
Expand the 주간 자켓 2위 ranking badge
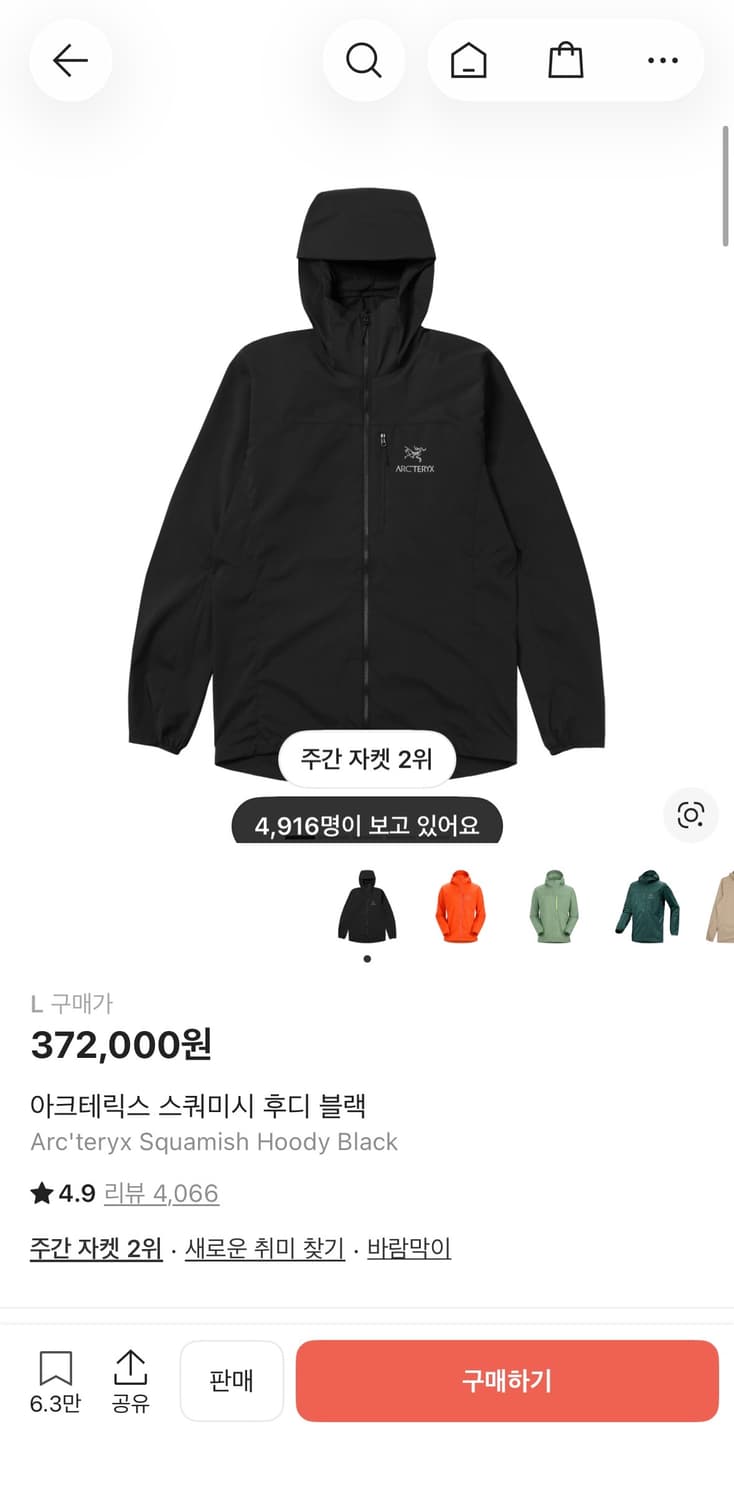coord(367,760)
